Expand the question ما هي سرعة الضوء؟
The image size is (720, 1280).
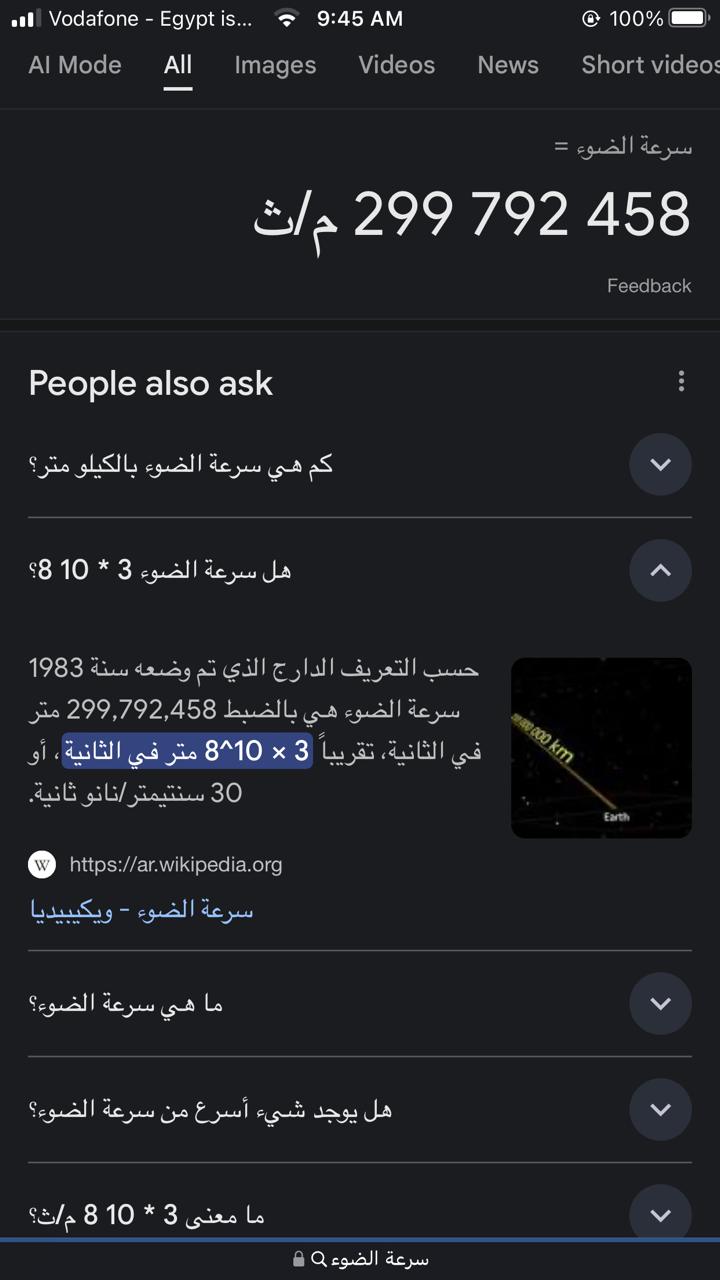(x=660, y=1003)
